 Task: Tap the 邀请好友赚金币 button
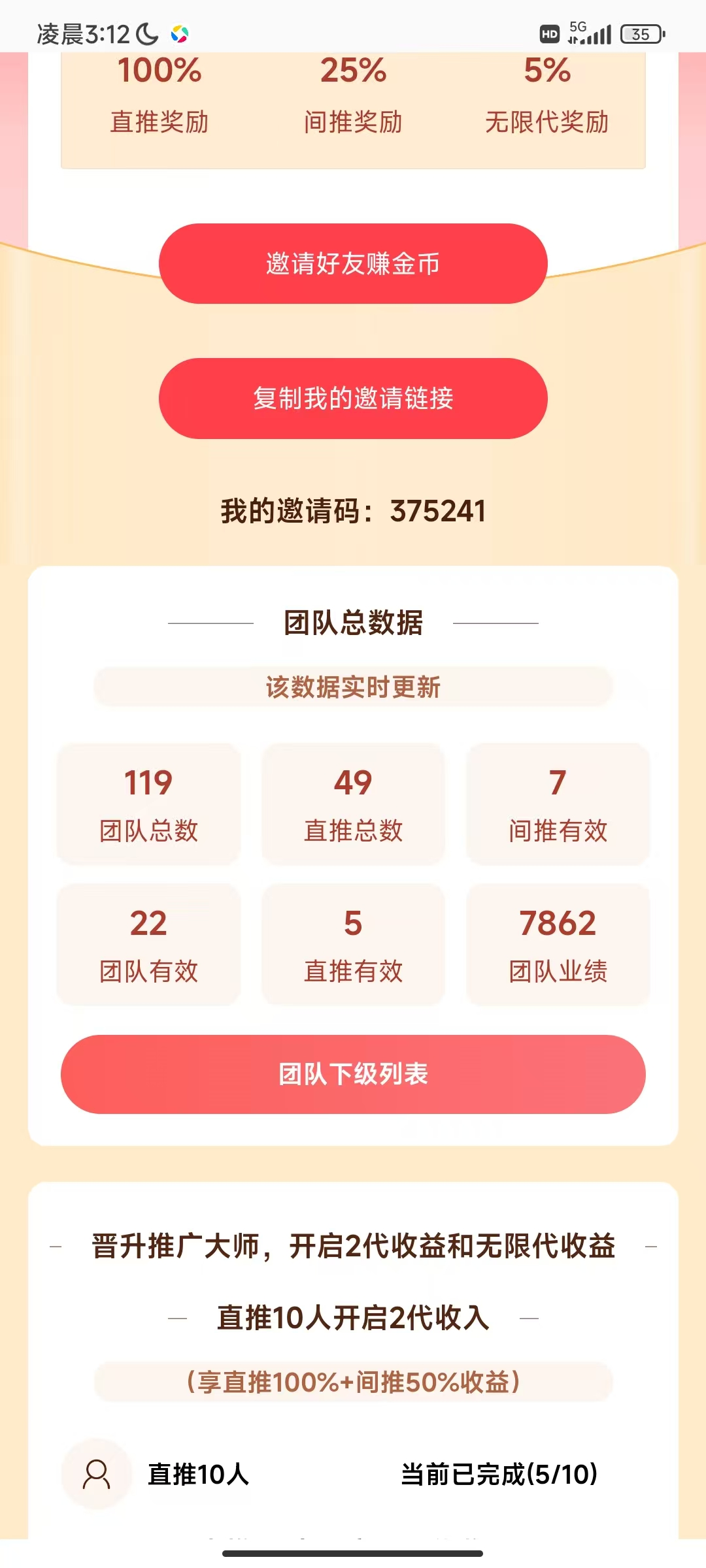353,264
